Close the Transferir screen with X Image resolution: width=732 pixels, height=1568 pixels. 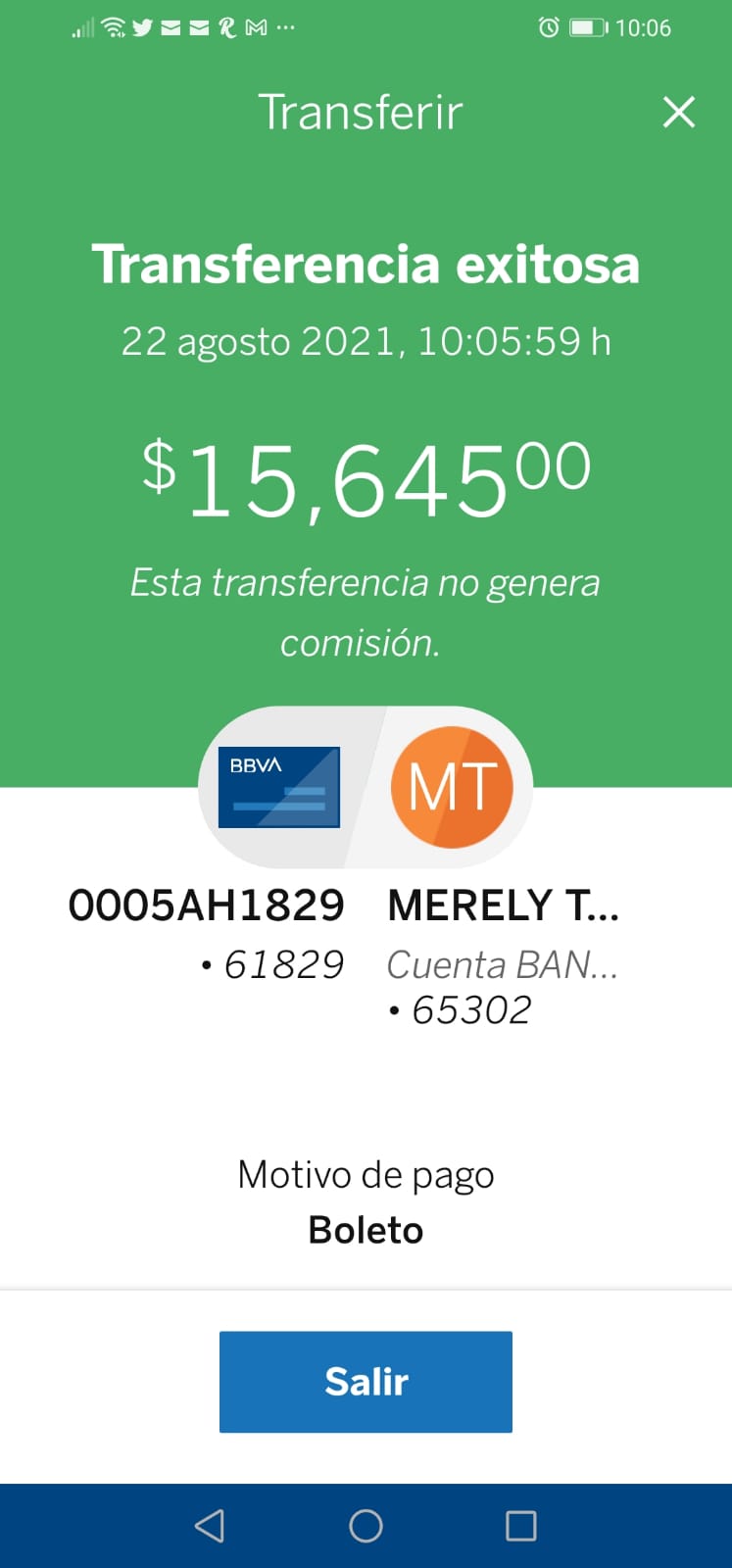tap(679, 112)
